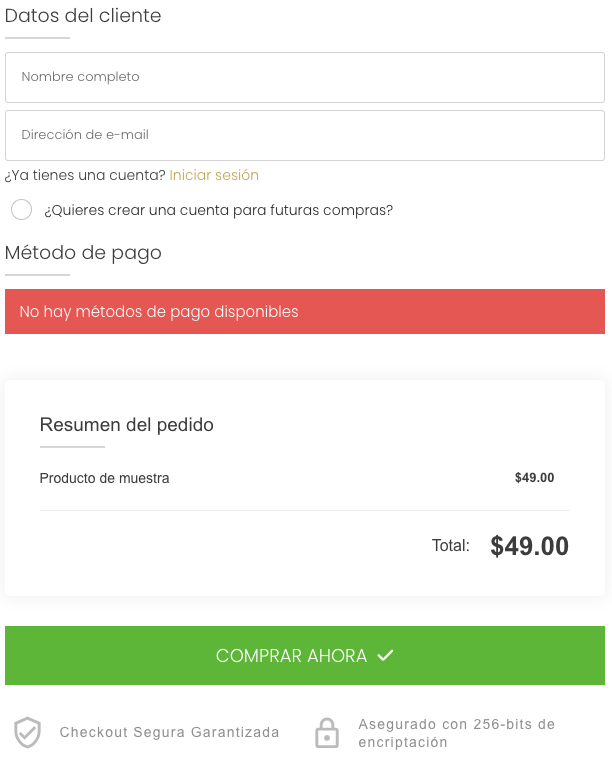The height and width of the screenshot is (765, 612).
Task: Open the Iniciar sesión link
Action: pyautogui.click(x=214, y=175)
